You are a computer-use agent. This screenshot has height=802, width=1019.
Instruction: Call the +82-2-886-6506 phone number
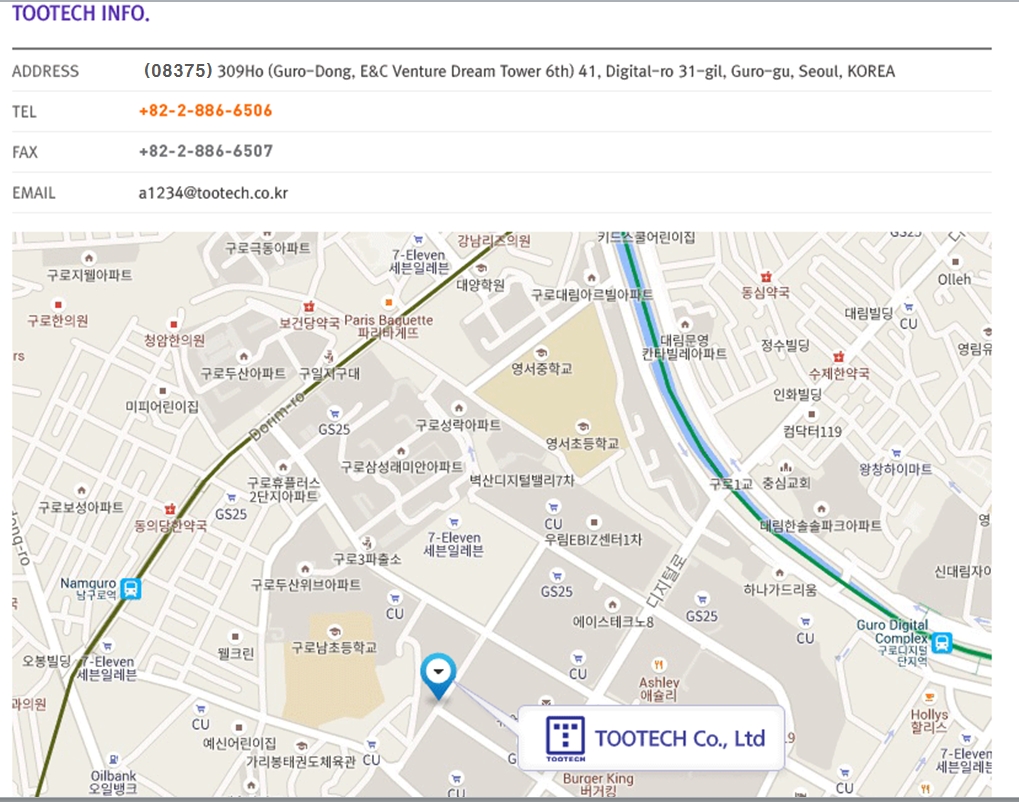pos(205,111)
